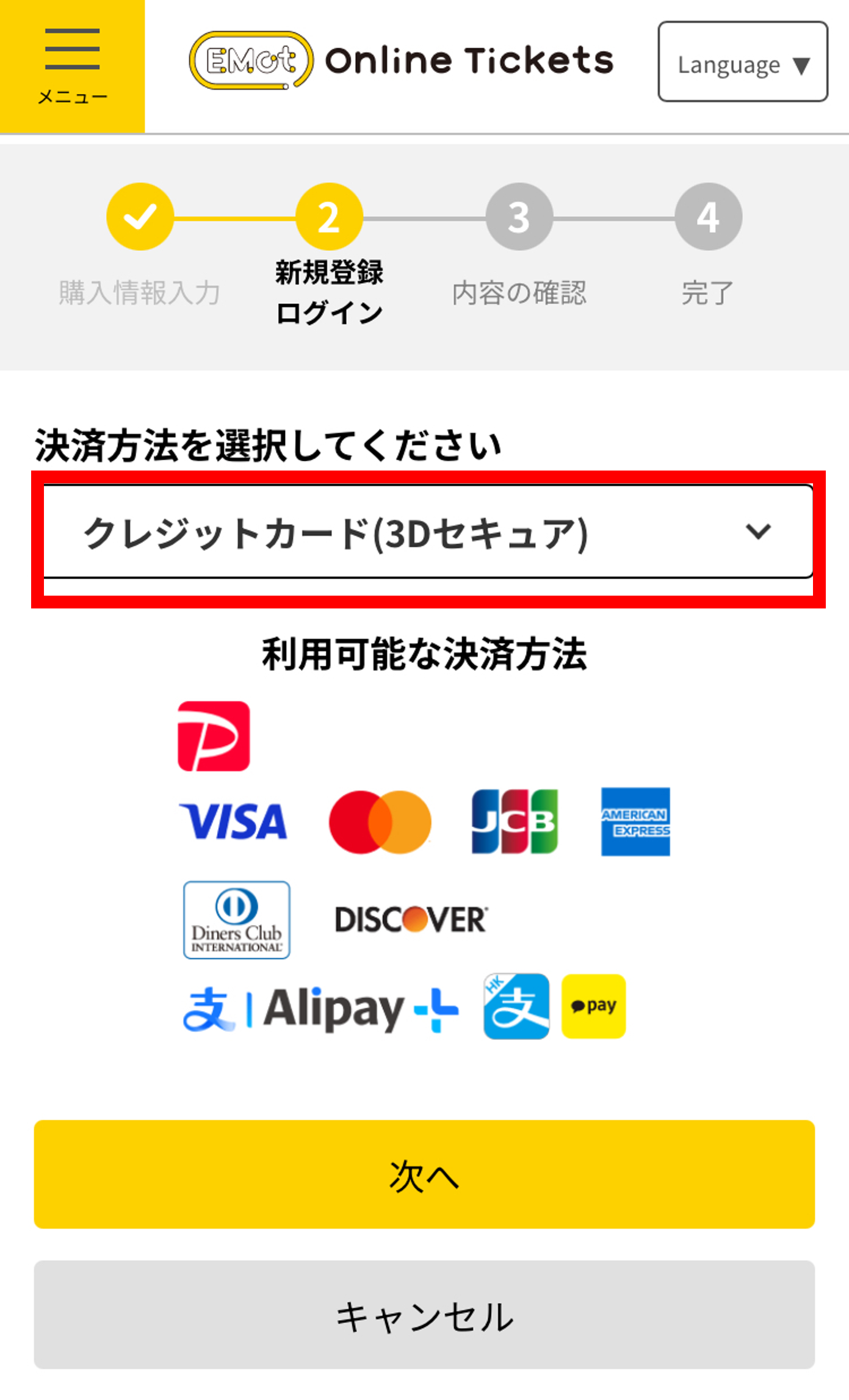Go to EMot Online Tickets home logo

point(402,60)
